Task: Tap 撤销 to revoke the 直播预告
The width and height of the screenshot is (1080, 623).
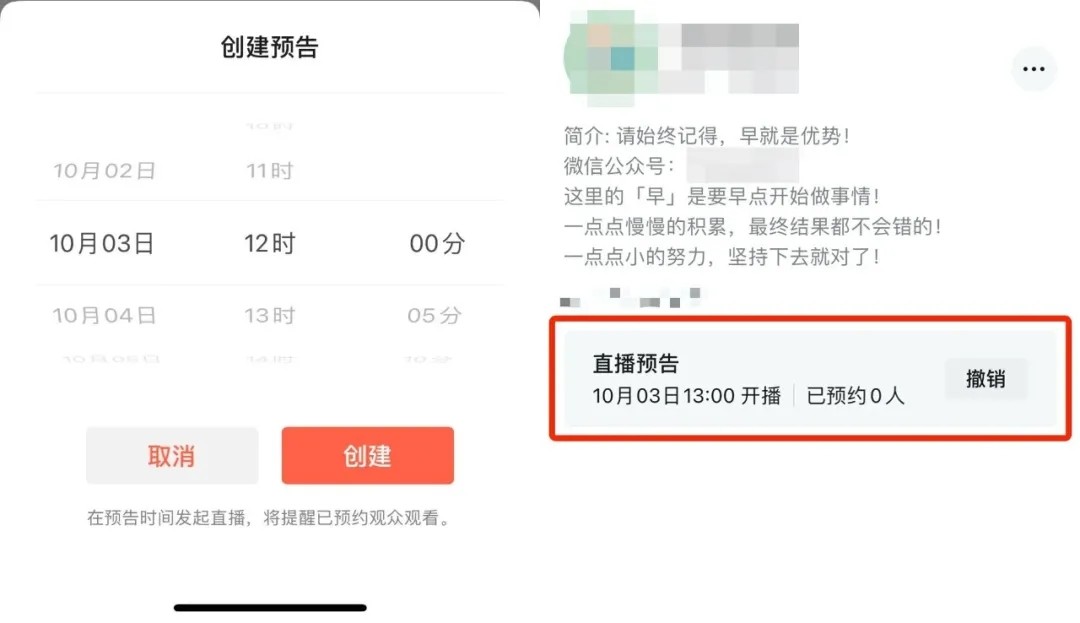Action: 985,380
